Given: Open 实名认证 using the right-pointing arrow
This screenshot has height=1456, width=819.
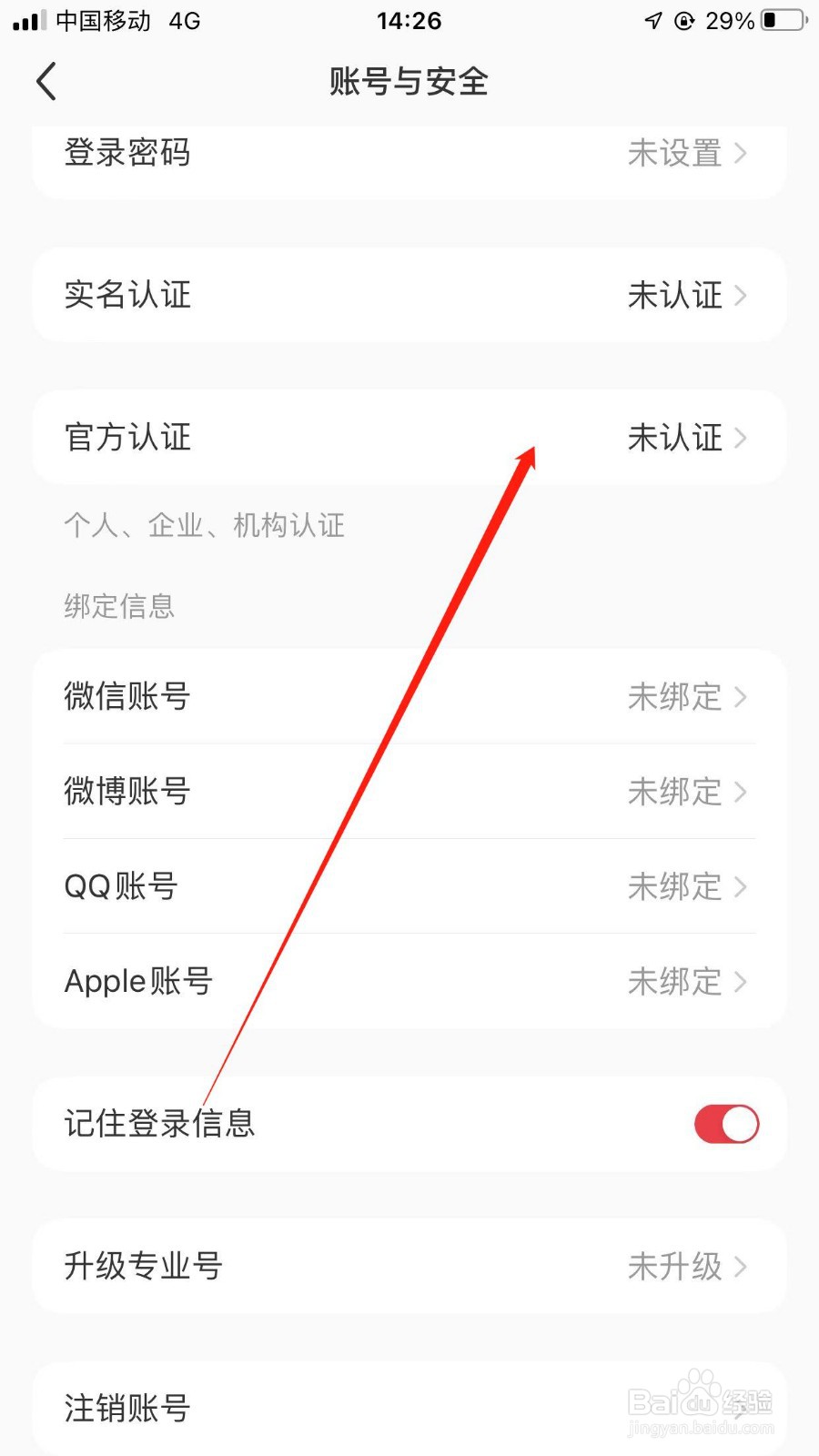Looking at the screenshot, I should coord(742,296).
